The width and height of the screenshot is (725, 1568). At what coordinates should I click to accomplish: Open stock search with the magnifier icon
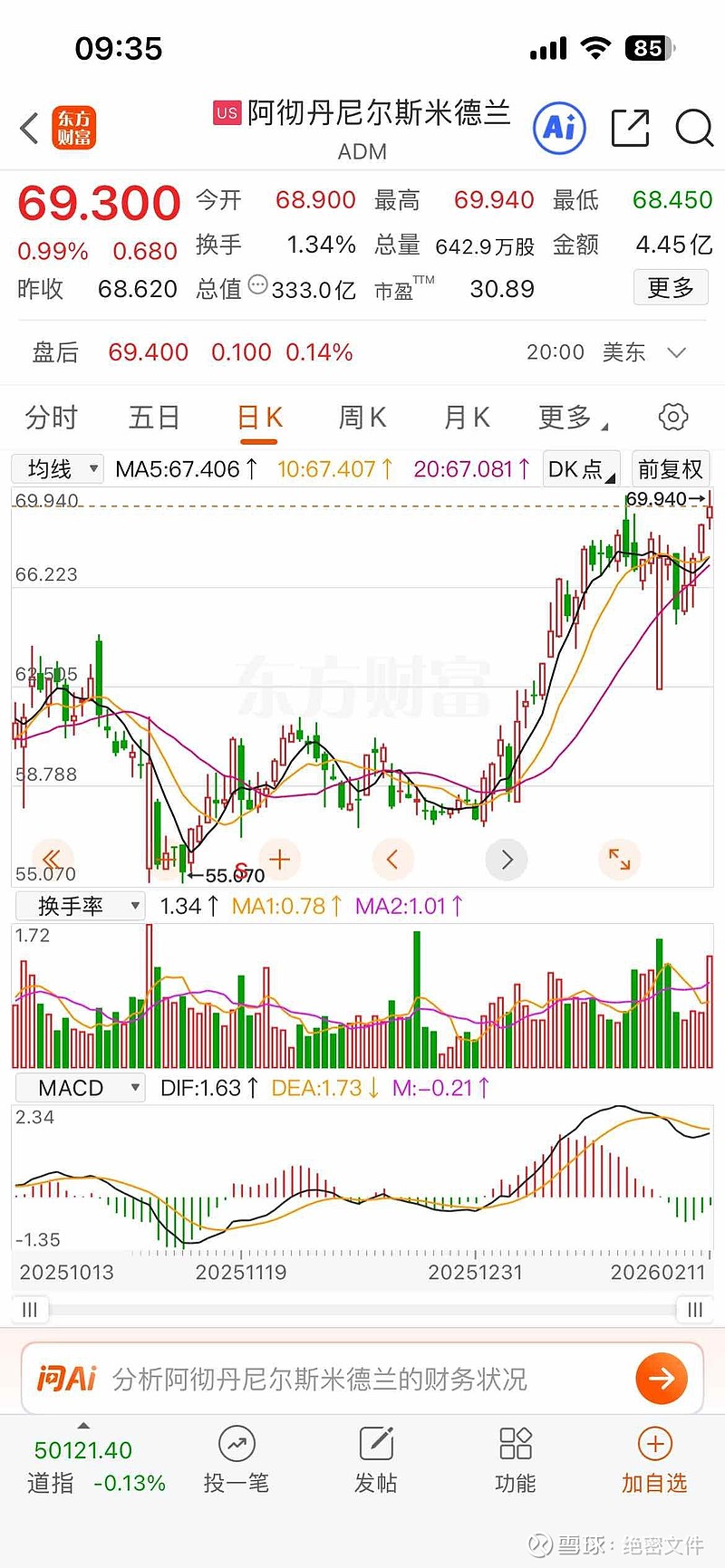coord(694,130)
